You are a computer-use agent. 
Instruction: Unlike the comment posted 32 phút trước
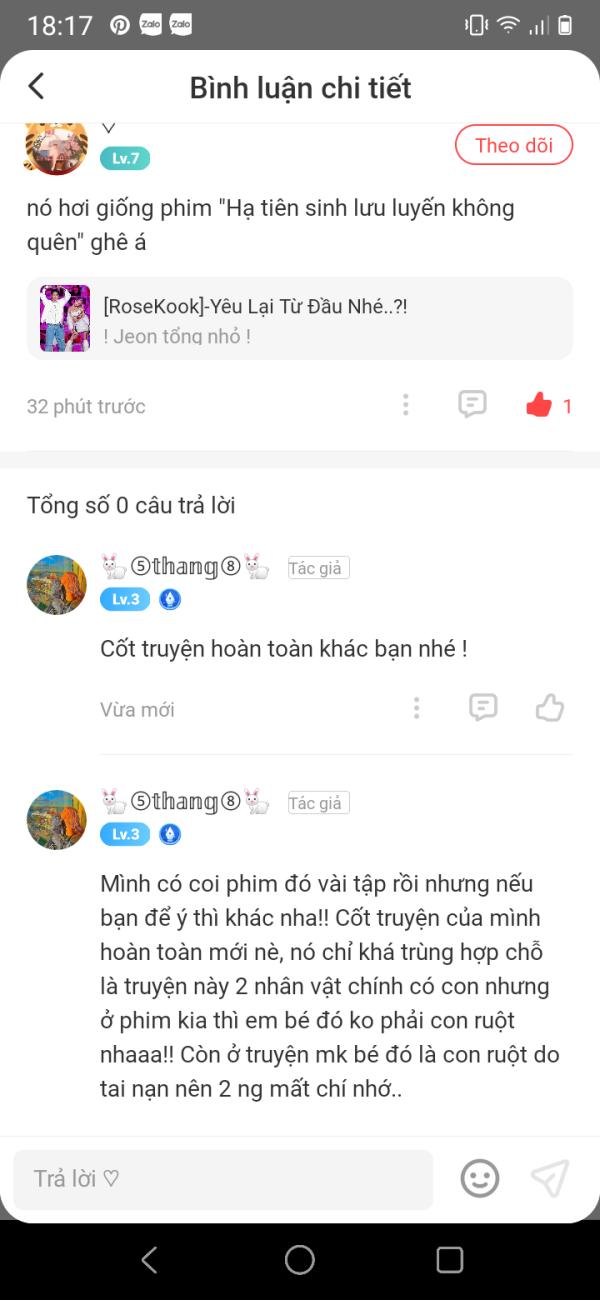pos(539,405)
